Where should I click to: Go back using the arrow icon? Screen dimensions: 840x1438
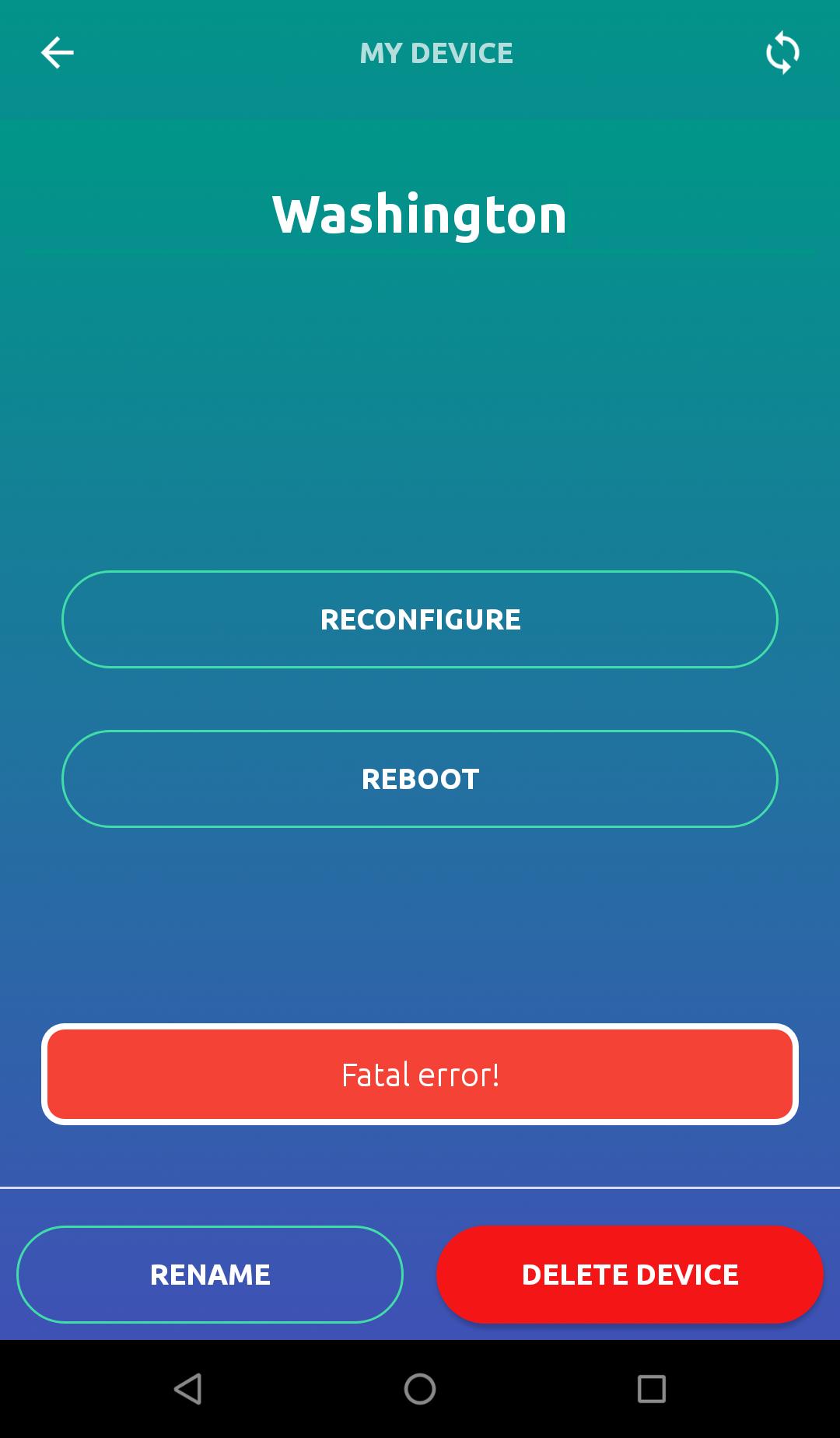click(x=57, y=53)
